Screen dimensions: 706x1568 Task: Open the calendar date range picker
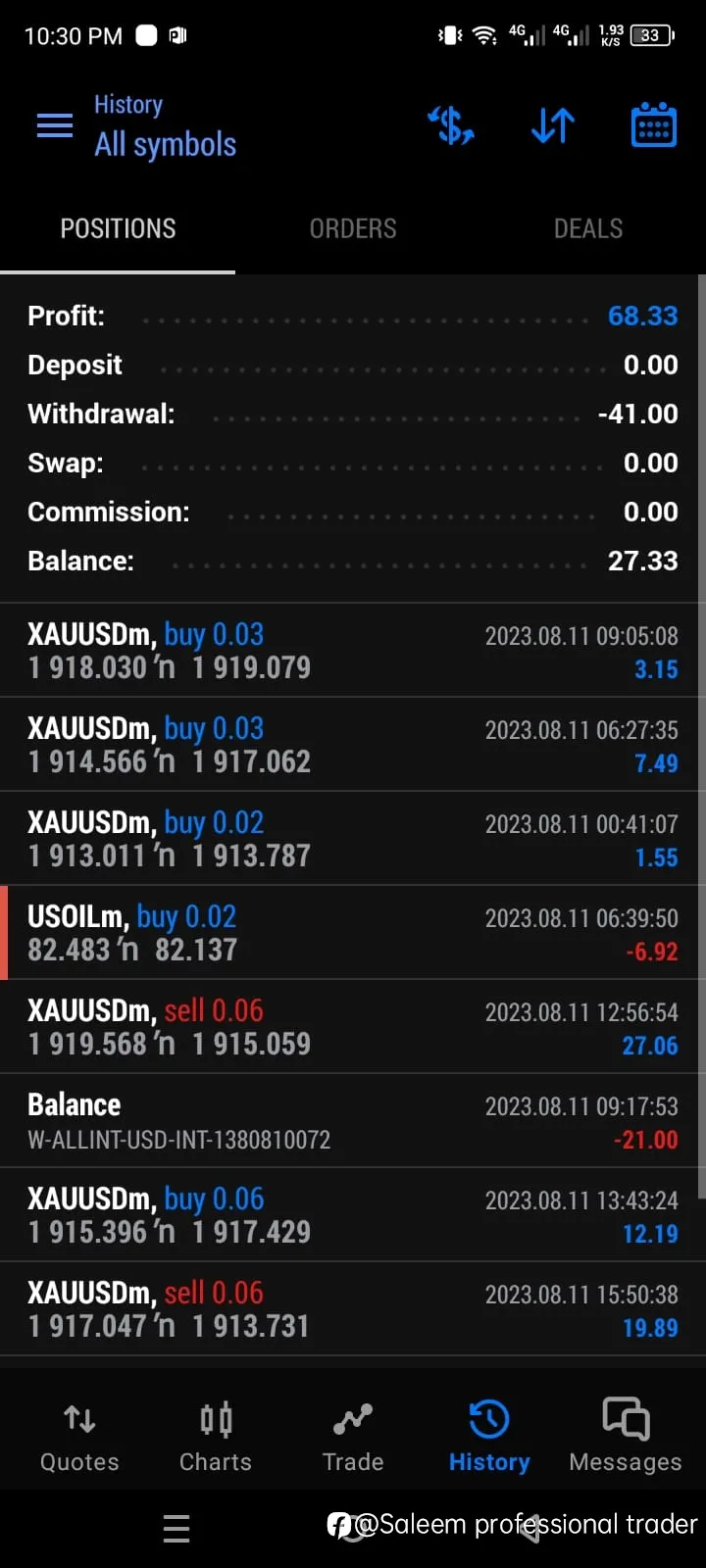point(653,125)
